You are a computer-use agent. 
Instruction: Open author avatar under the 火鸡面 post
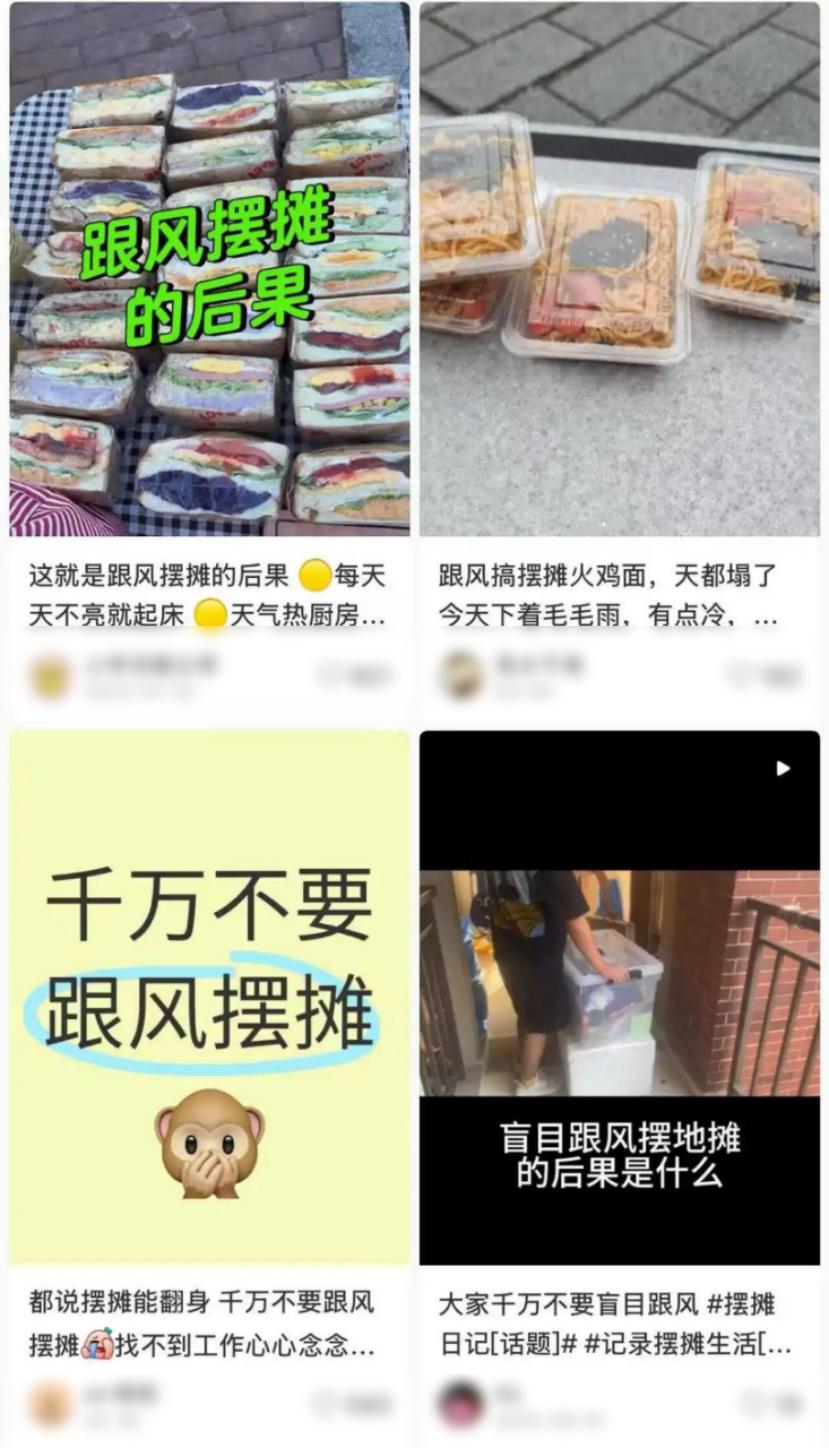coord(461,676)
